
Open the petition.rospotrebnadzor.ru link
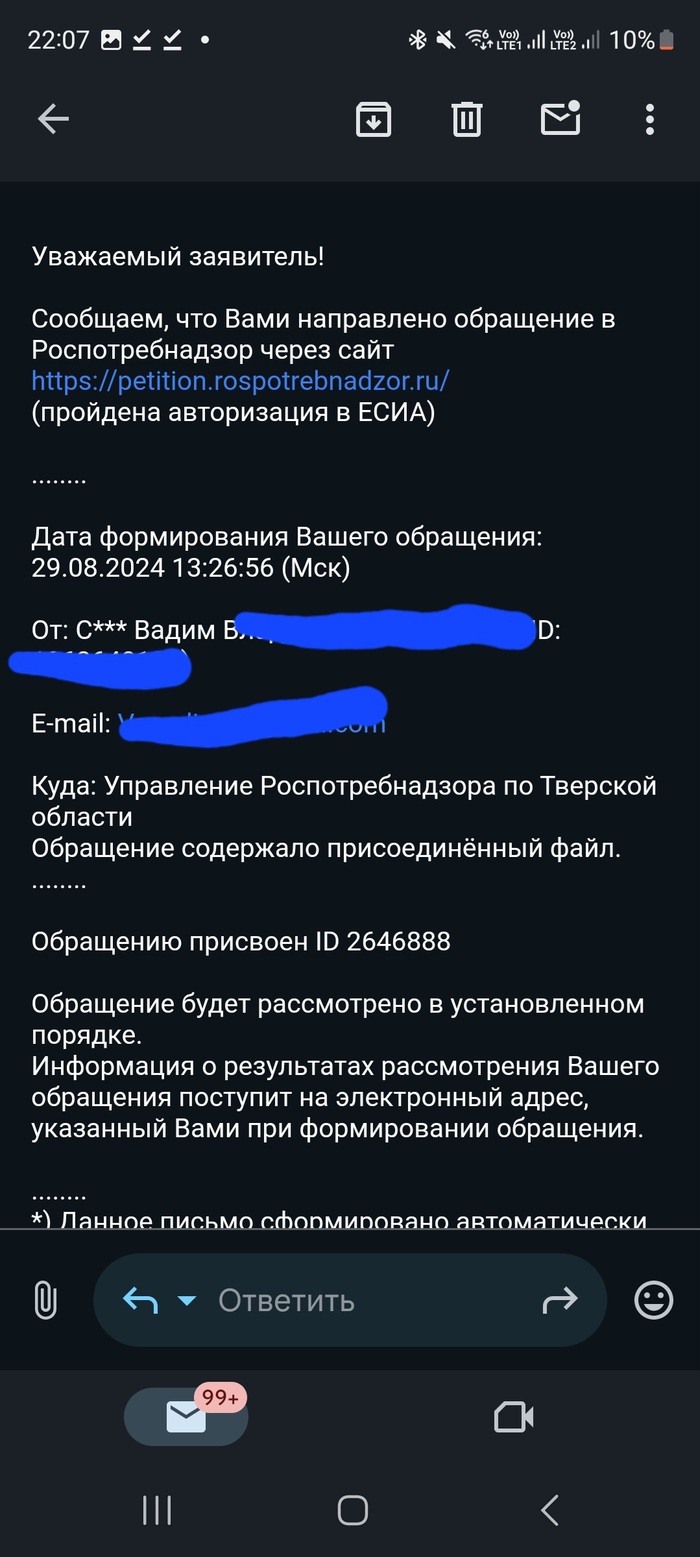pyautogui.click(x=240, y=381)
